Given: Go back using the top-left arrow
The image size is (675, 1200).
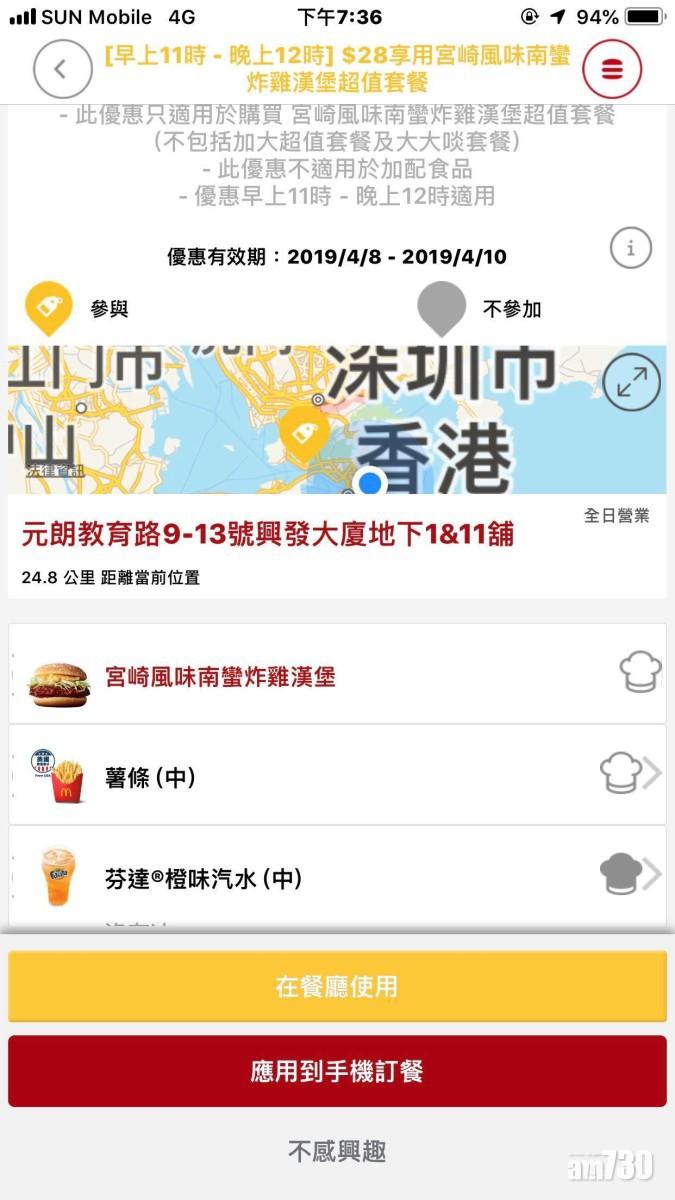Looking at the screenshot, I should coord(62,69).
